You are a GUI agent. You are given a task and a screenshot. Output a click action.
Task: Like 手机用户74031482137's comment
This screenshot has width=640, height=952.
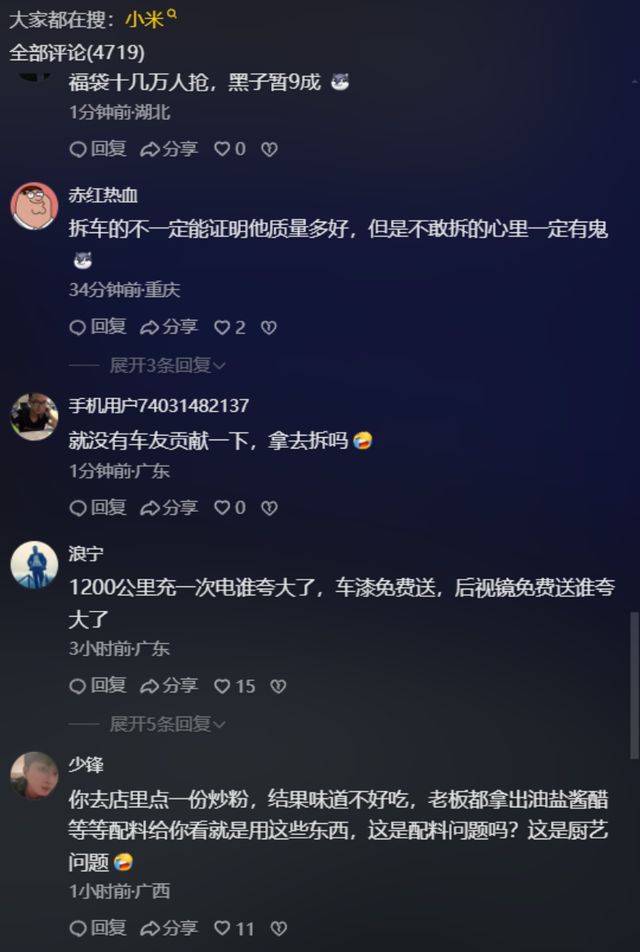(222, 507)
